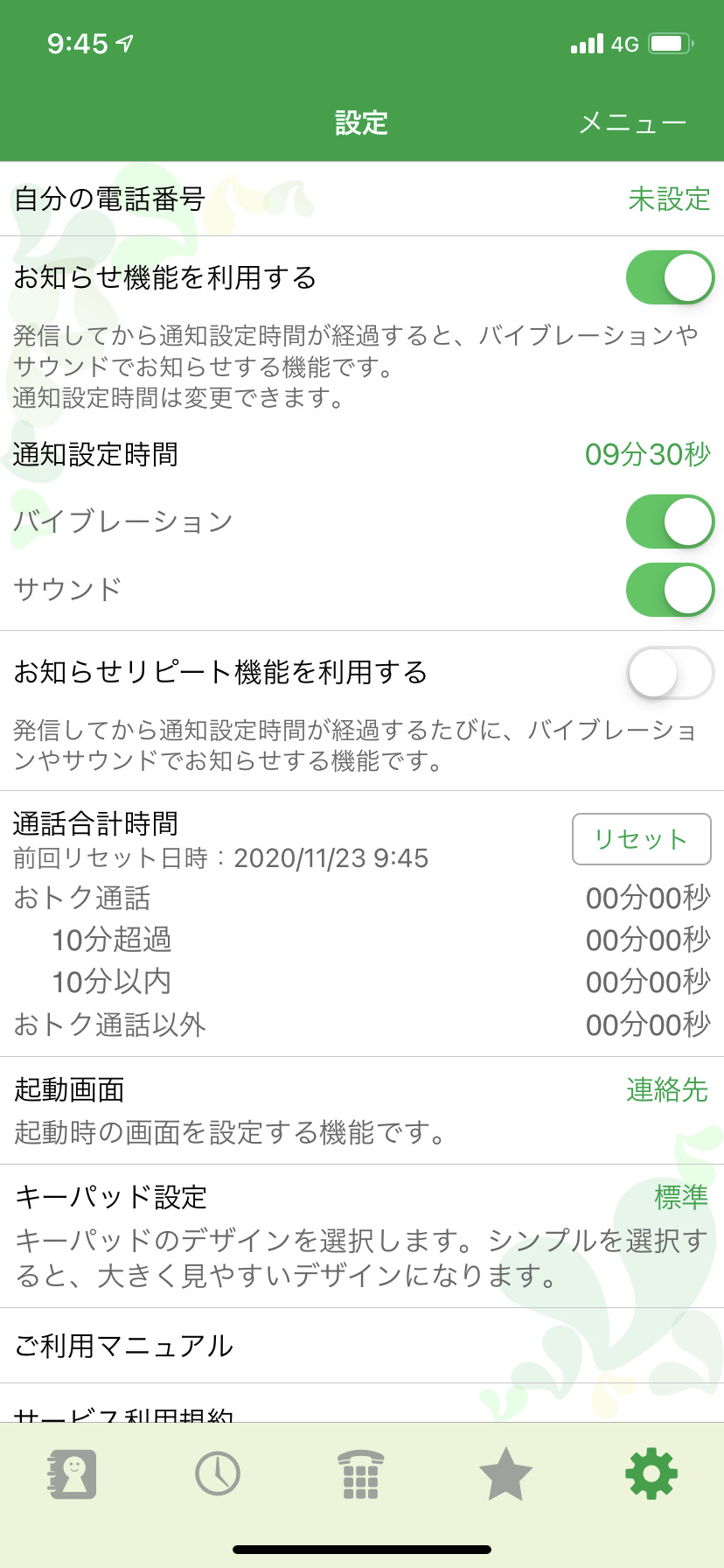This screenshot has height=1568, width=724.
Task: Disable お知らせ機能を利用する switch
Action: pyautogui.click(x=670, y=278)
